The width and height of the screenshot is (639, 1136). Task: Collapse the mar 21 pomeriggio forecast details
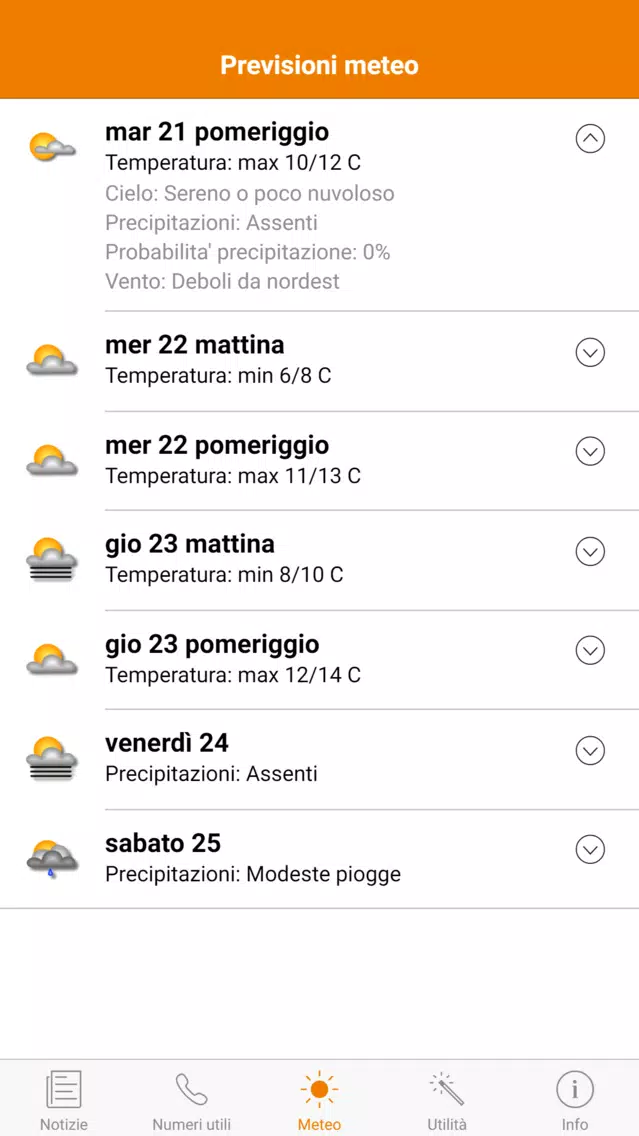(x=590, y=138)
